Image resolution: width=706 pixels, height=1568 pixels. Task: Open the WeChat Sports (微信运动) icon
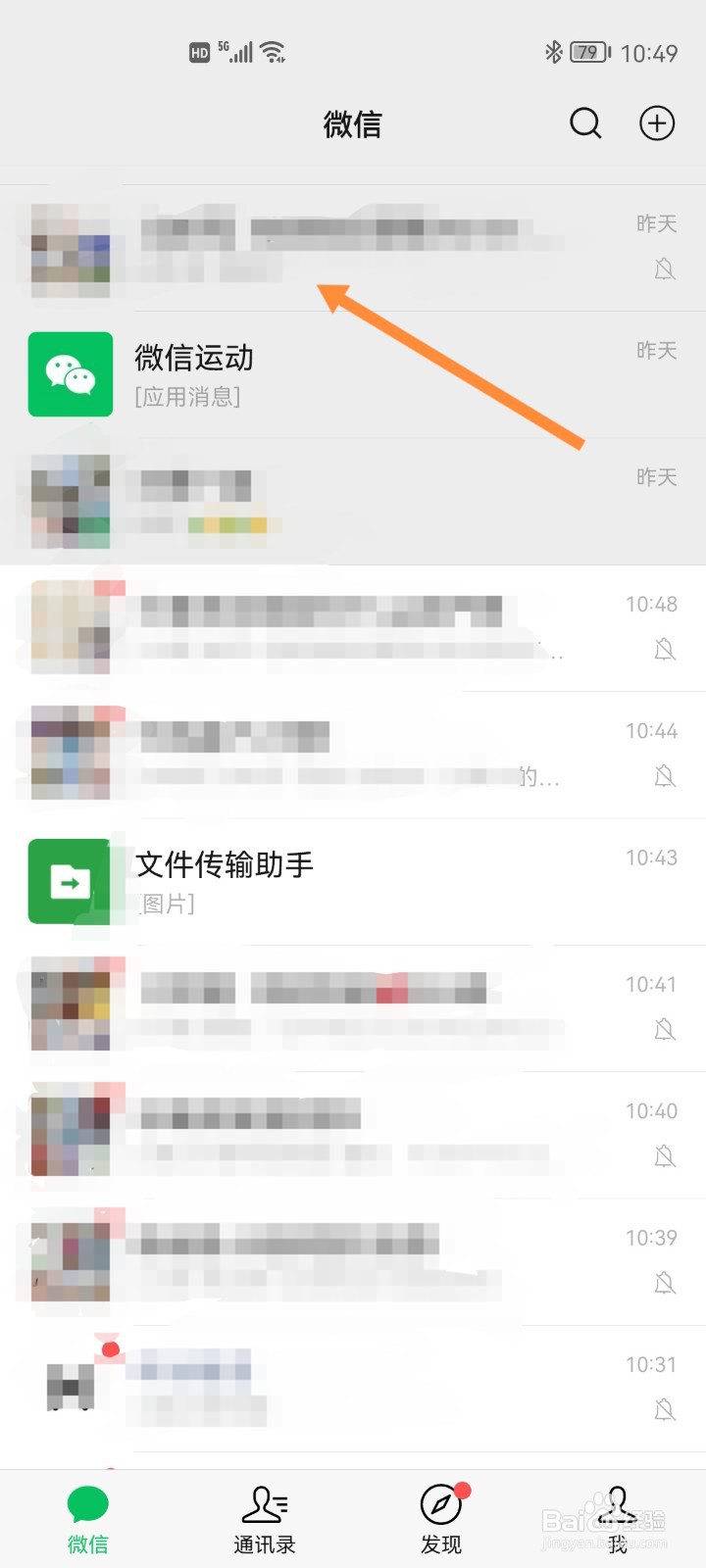pos(70,373)
